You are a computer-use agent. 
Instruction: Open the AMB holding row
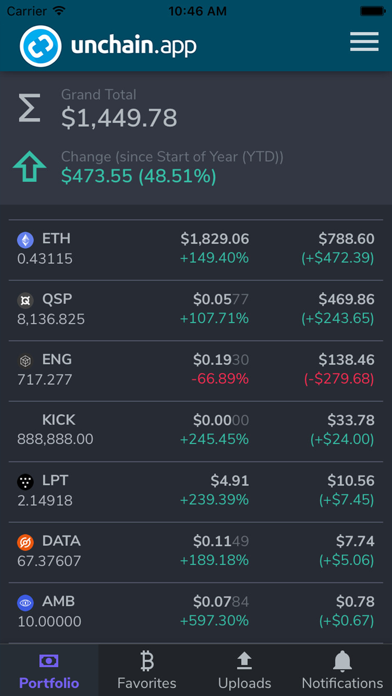(196, 612)
